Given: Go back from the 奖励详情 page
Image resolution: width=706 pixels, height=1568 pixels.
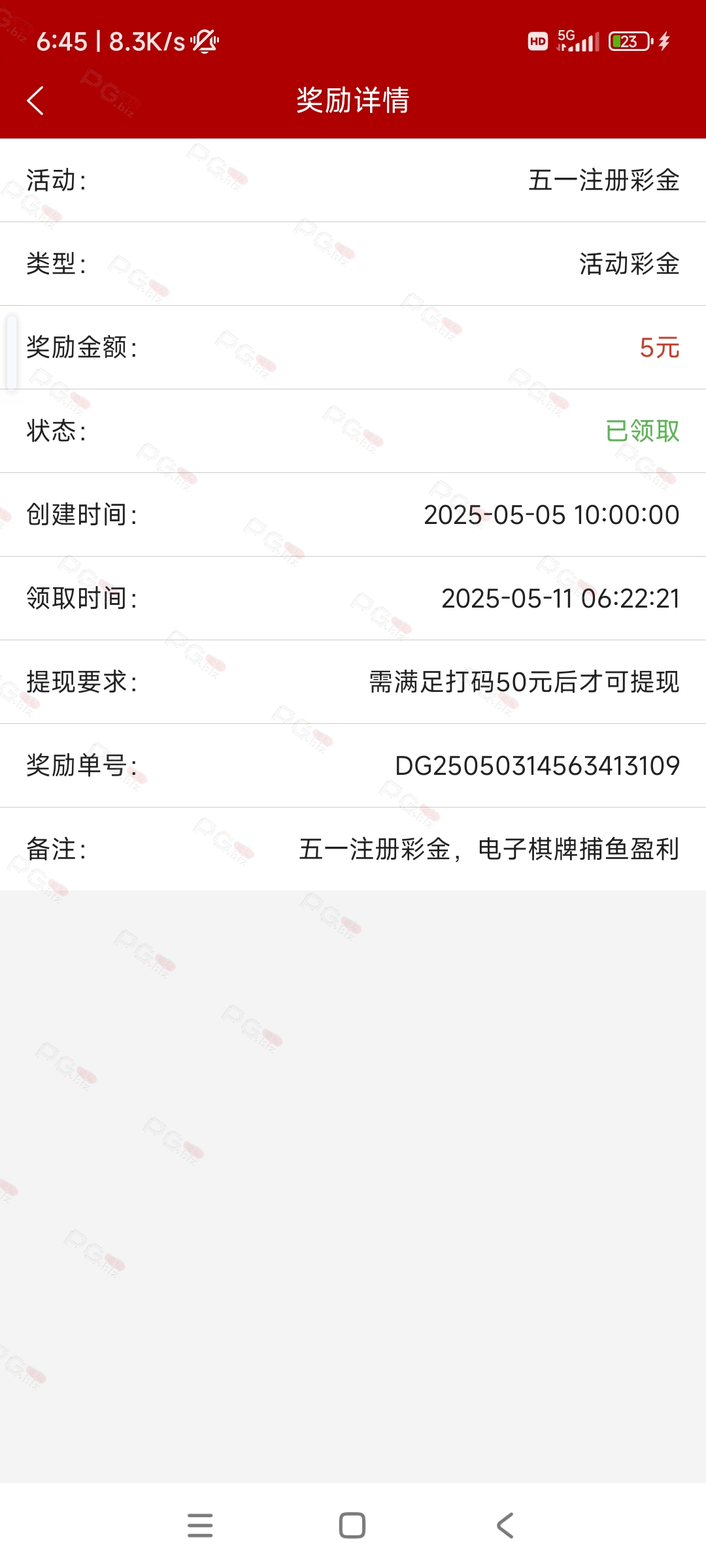Looking at the screenshot, I should click(x=35, y=101).
